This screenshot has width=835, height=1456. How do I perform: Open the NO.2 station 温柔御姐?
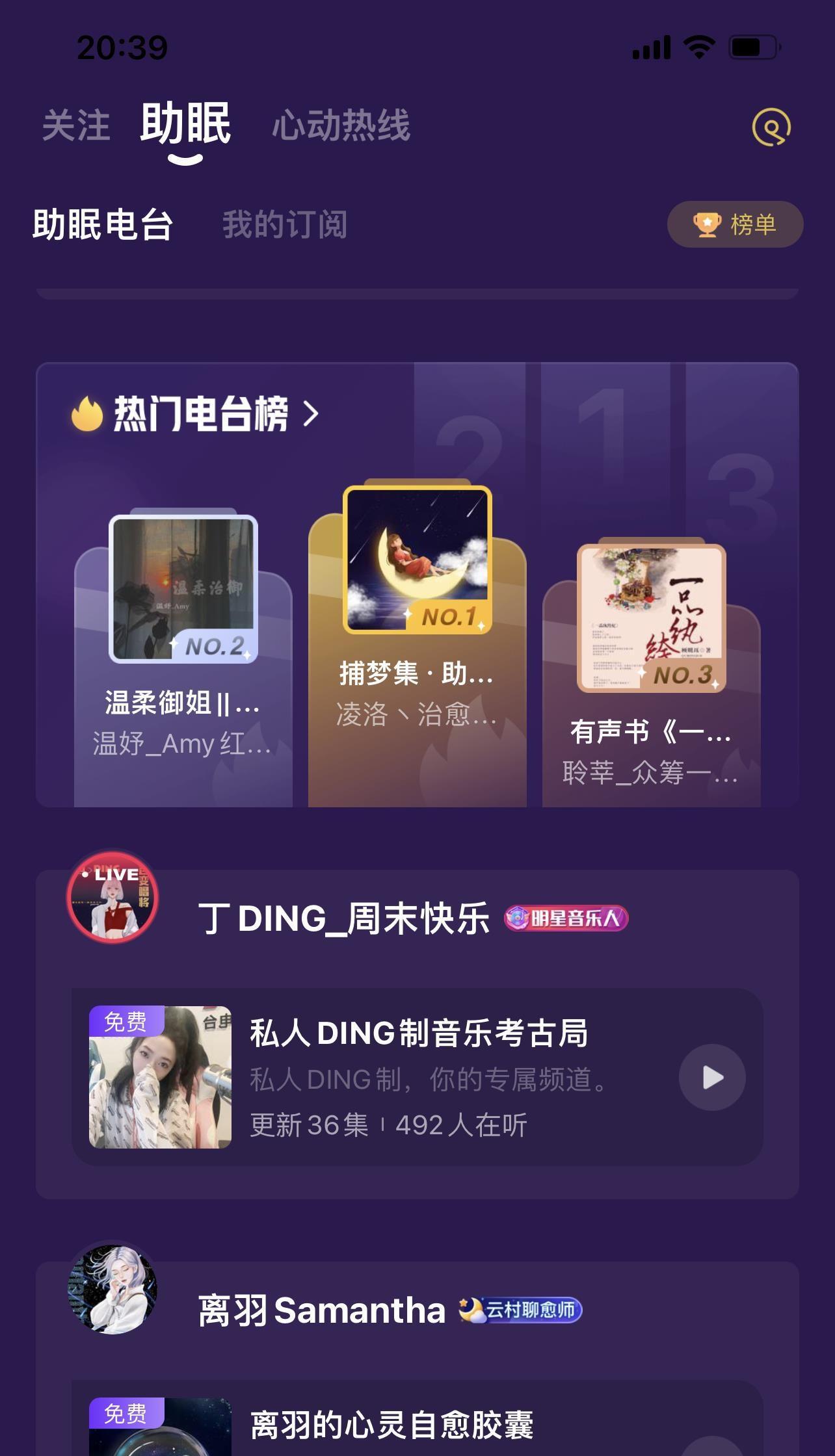[x=183, y=589]
